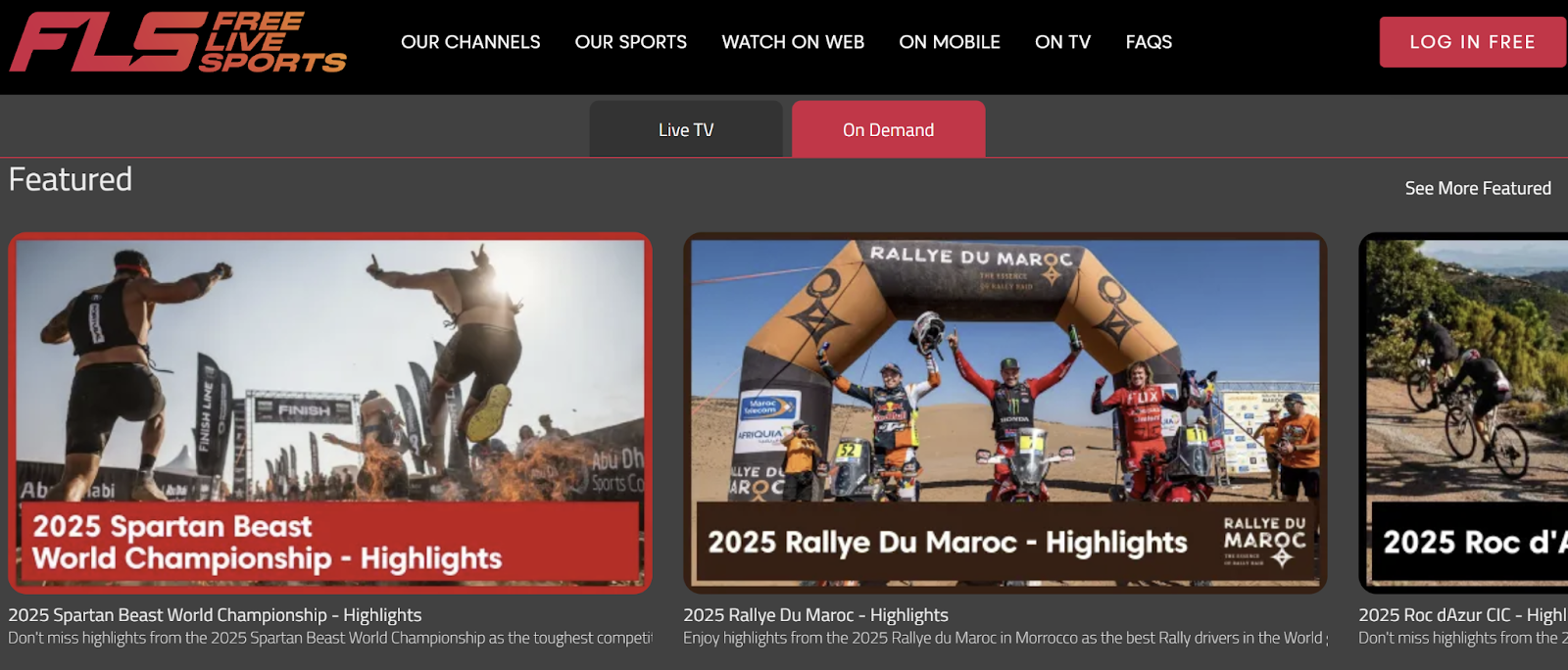
Task: Open the Our Channels menu item
Action: point(470,42)
